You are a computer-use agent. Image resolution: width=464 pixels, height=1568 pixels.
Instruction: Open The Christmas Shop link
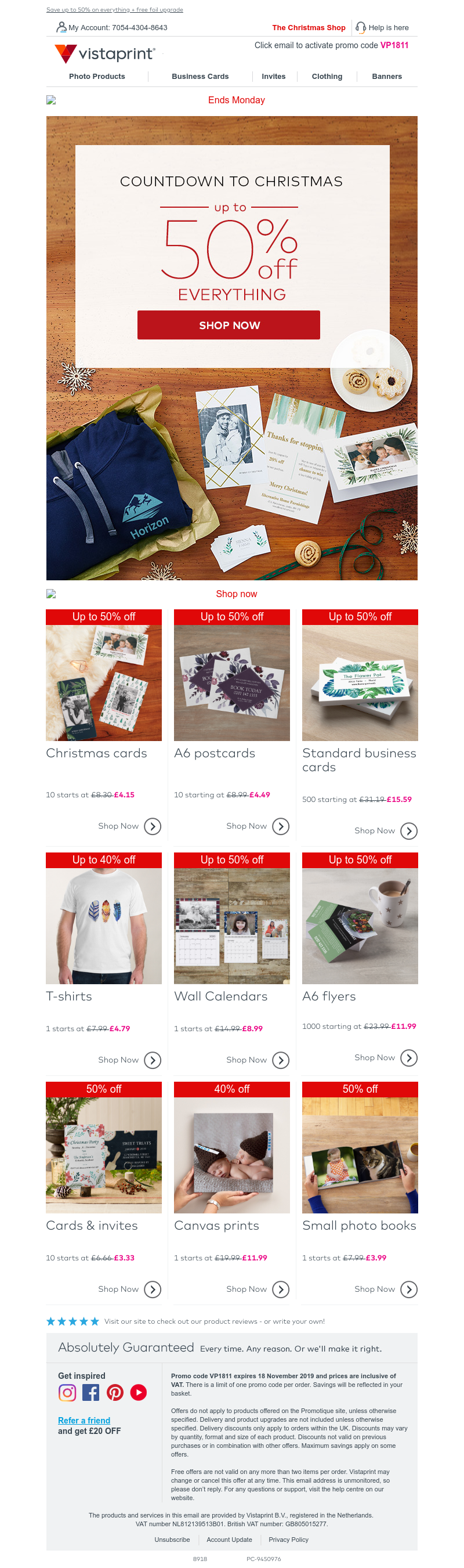(309, 28)
